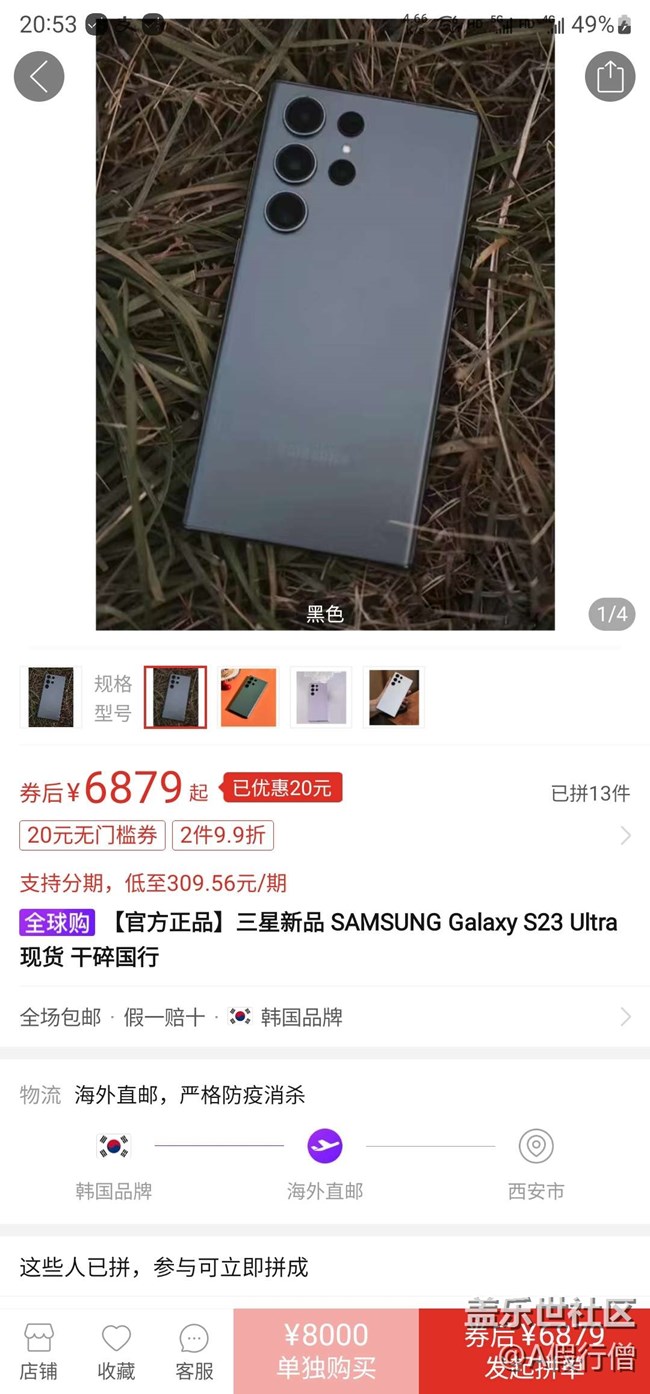Tap the 2件9.9折 discount chip
This screenshot has height=1394, width=650.
(222, 835)
